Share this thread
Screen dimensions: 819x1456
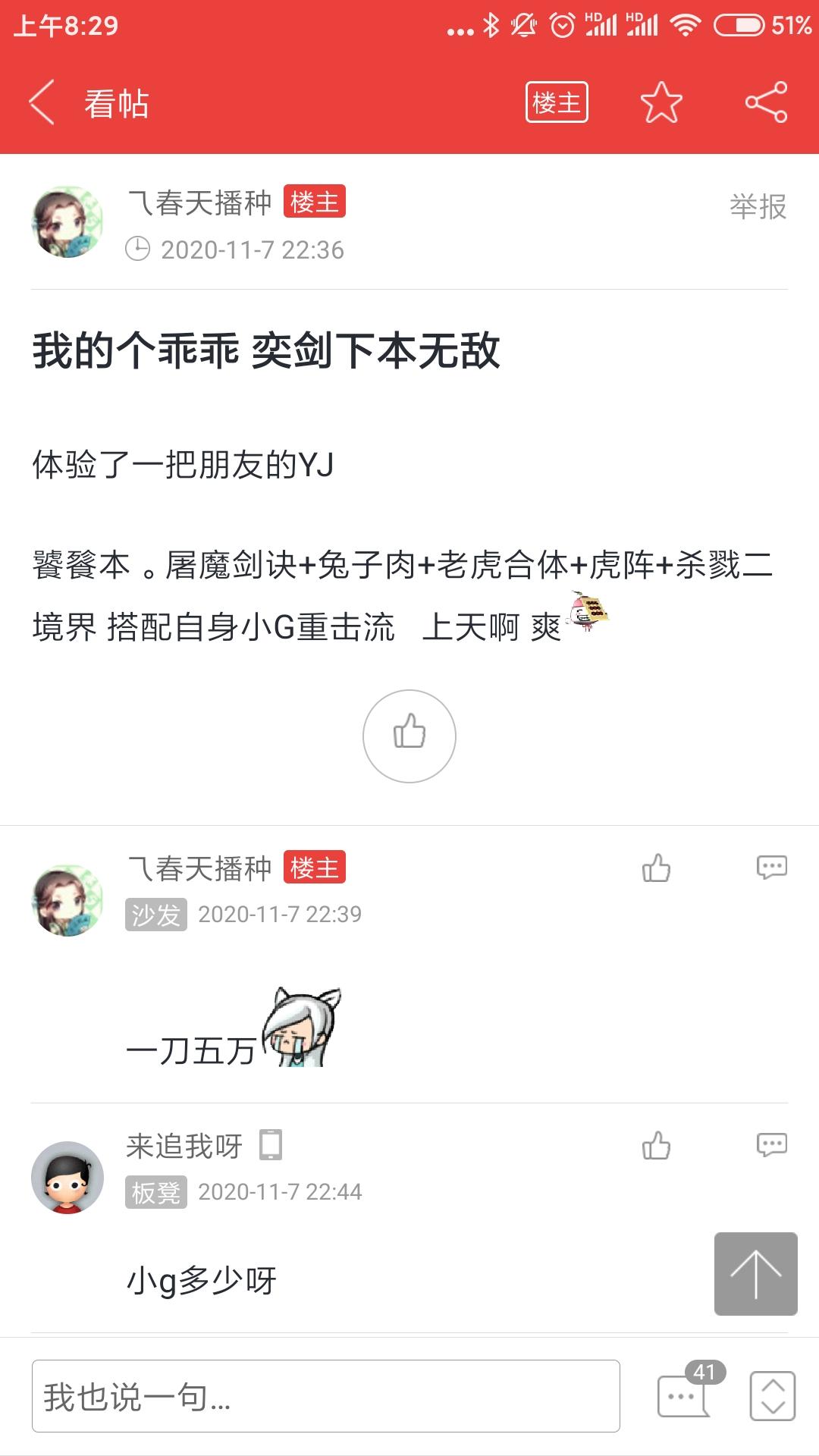tap(766, 102)
